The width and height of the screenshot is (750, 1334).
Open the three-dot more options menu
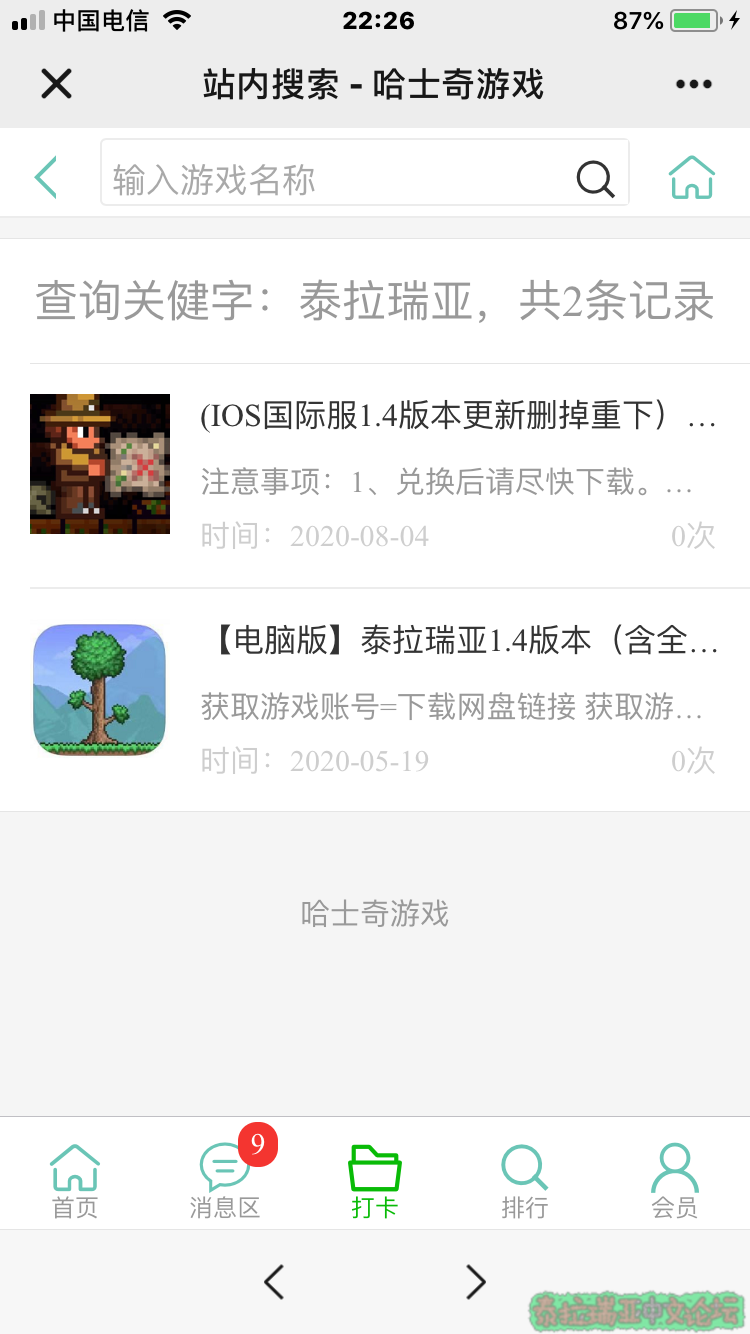point(693,84)
